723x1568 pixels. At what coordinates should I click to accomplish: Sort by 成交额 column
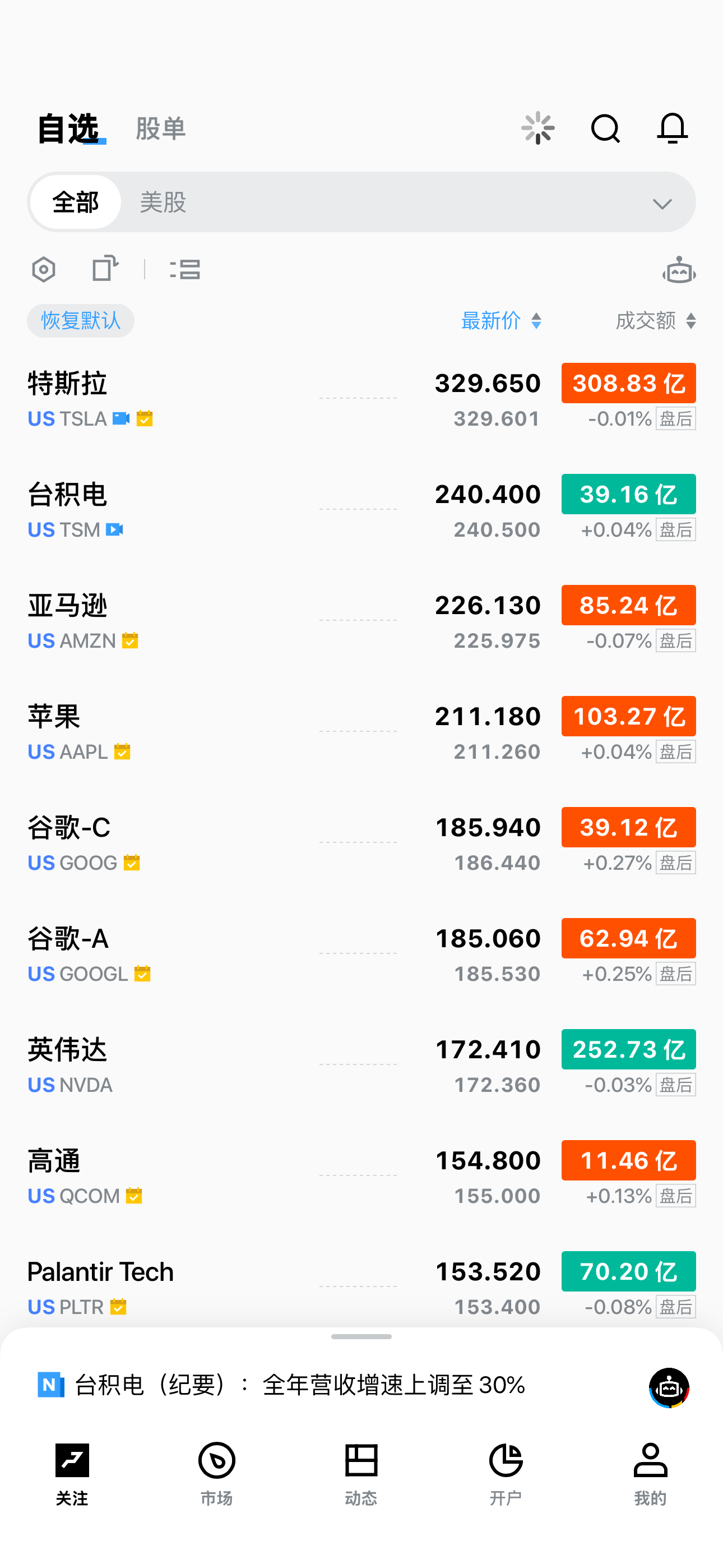(655, 321)
